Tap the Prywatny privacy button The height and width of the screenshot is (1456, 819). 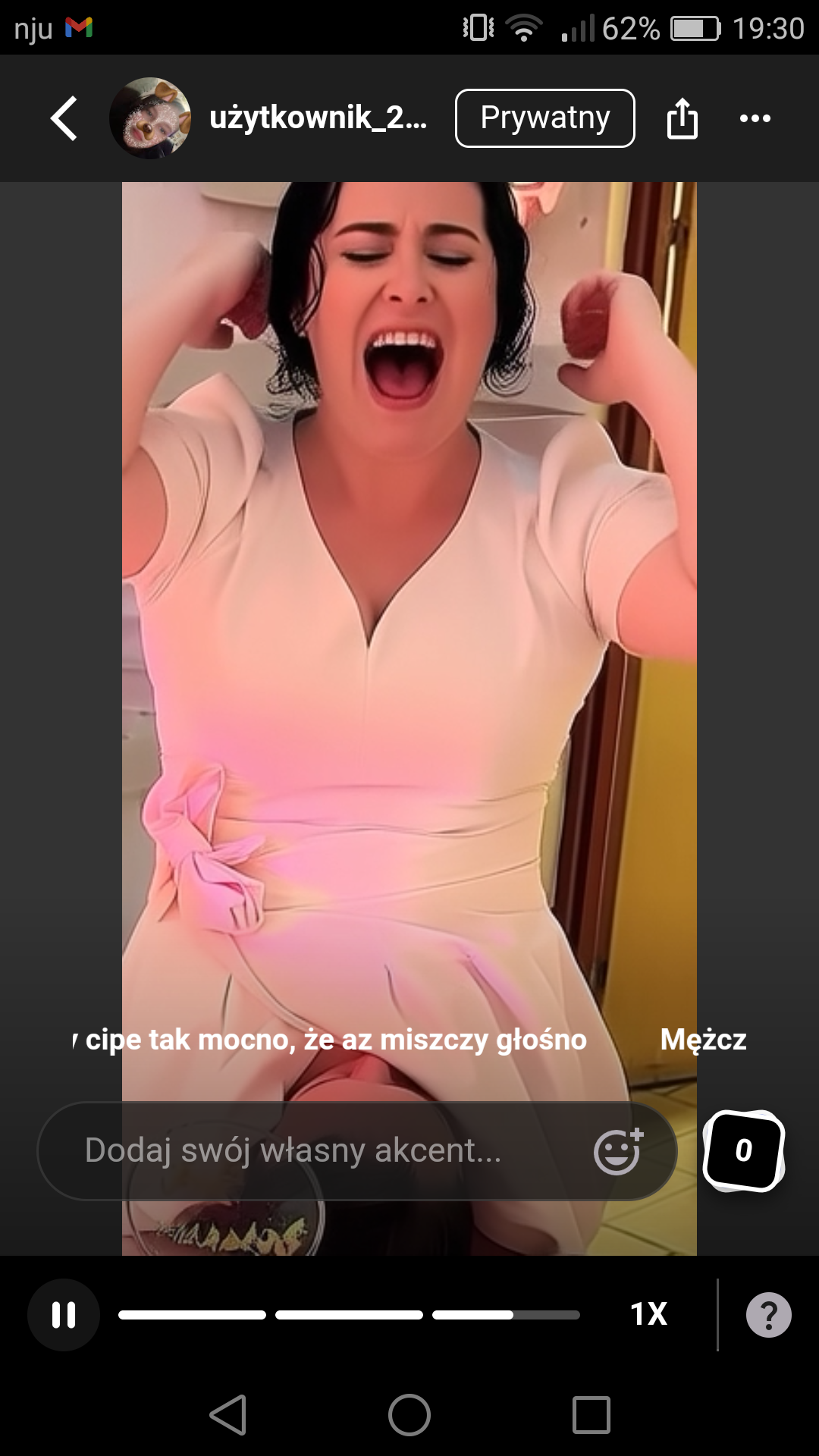(544, 118)
